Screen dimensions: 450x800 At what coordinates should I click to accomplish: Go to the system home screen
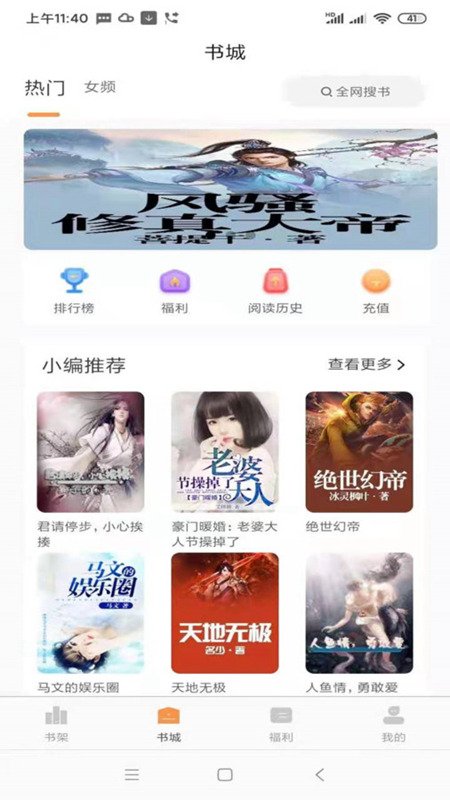225,775
